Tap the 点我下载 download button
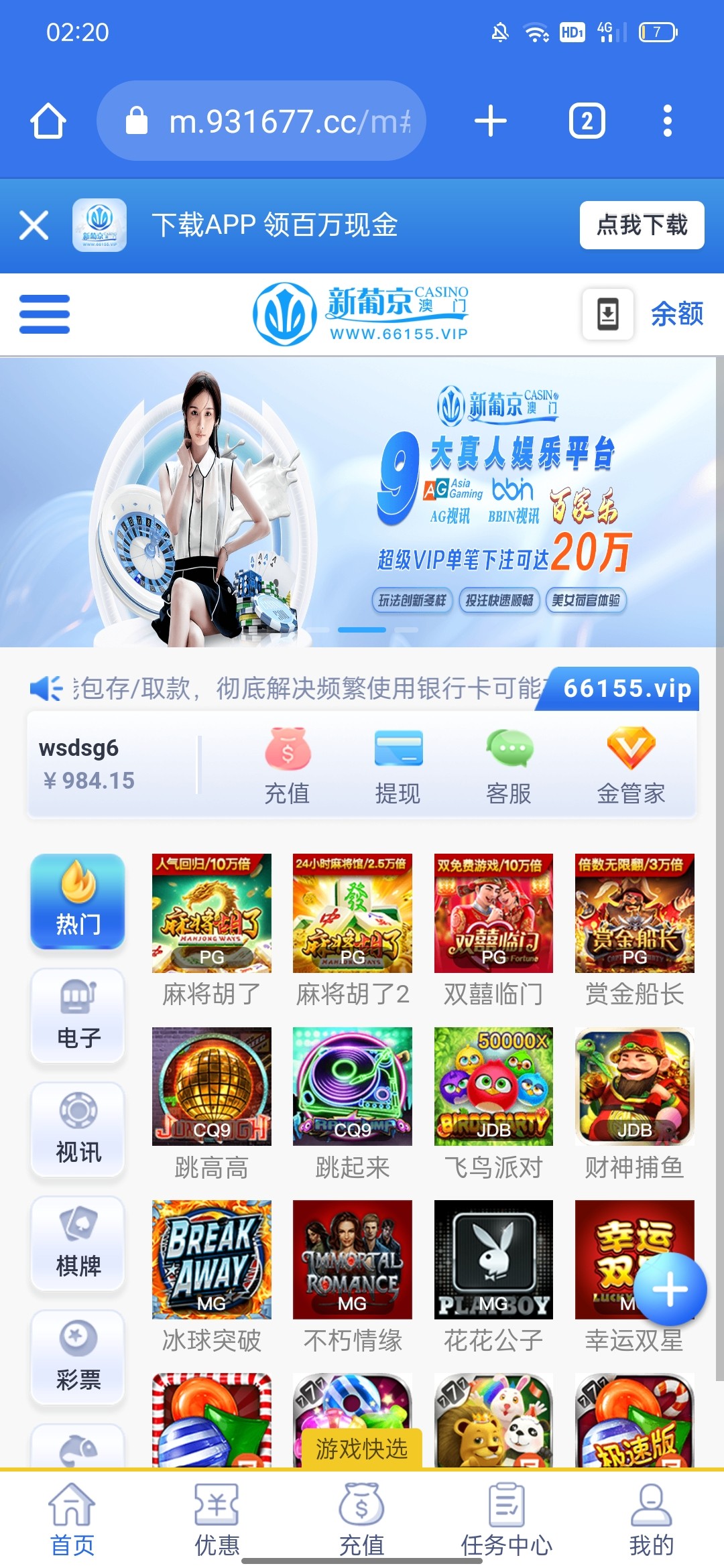Viewport: 724px width, 1568px height. [x=642, y=225]
